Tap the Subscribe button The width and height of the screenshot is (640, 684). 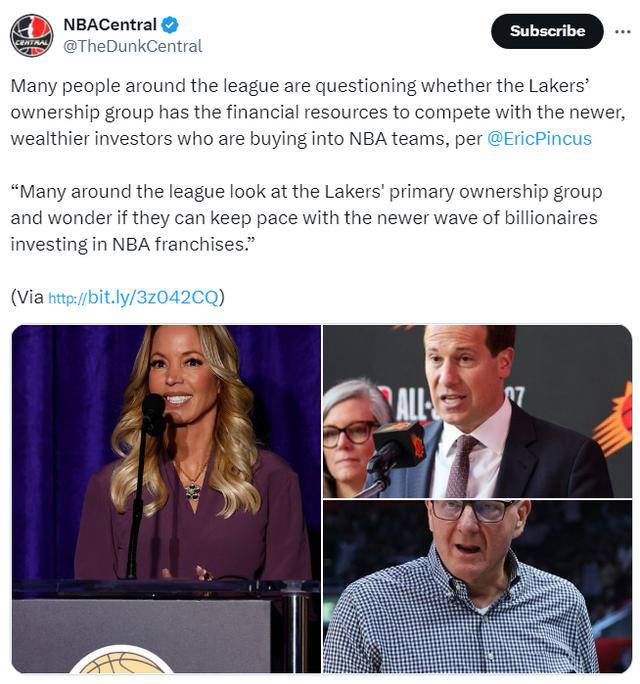coord(547,31)
